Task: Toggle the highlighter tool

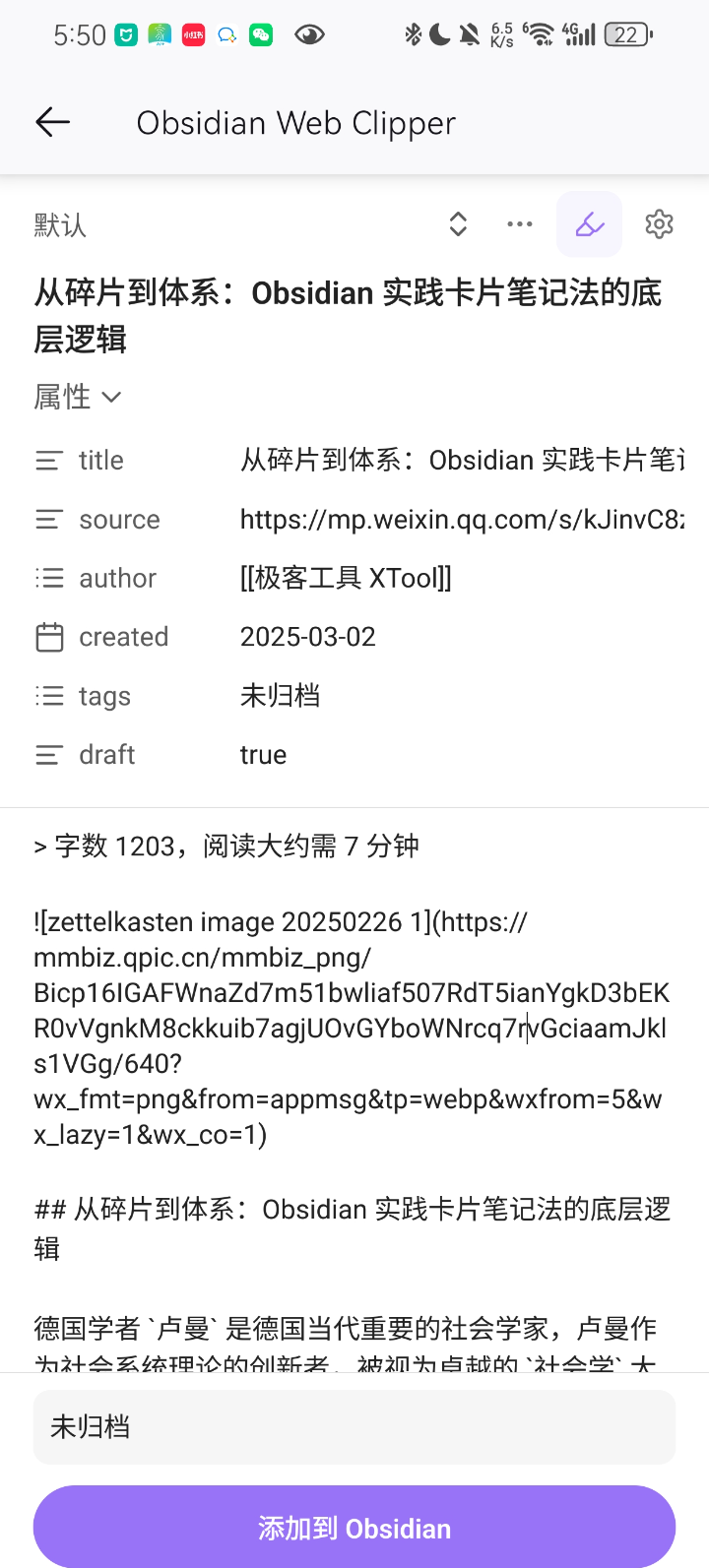Action: coord(589,224)
